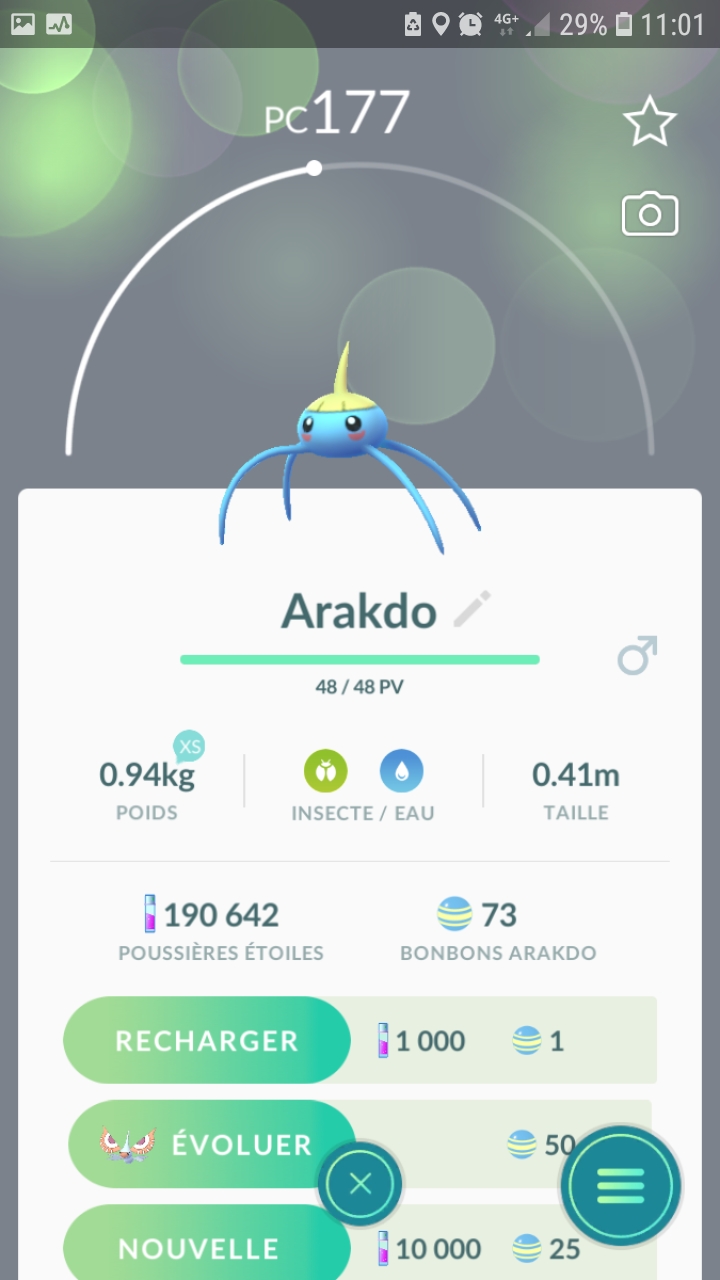This screenshot has width=720, height=1280.
Task: Close the Pokémon details screen
Action: click(x=360, y=1185)
